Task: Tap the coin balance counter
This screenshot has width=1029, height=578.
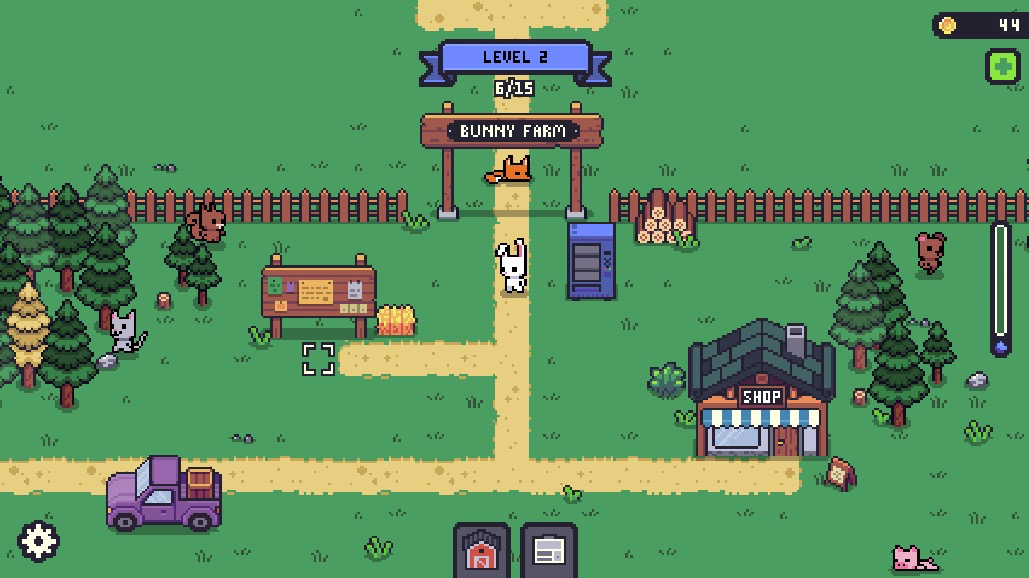Action: coord(979,25)
